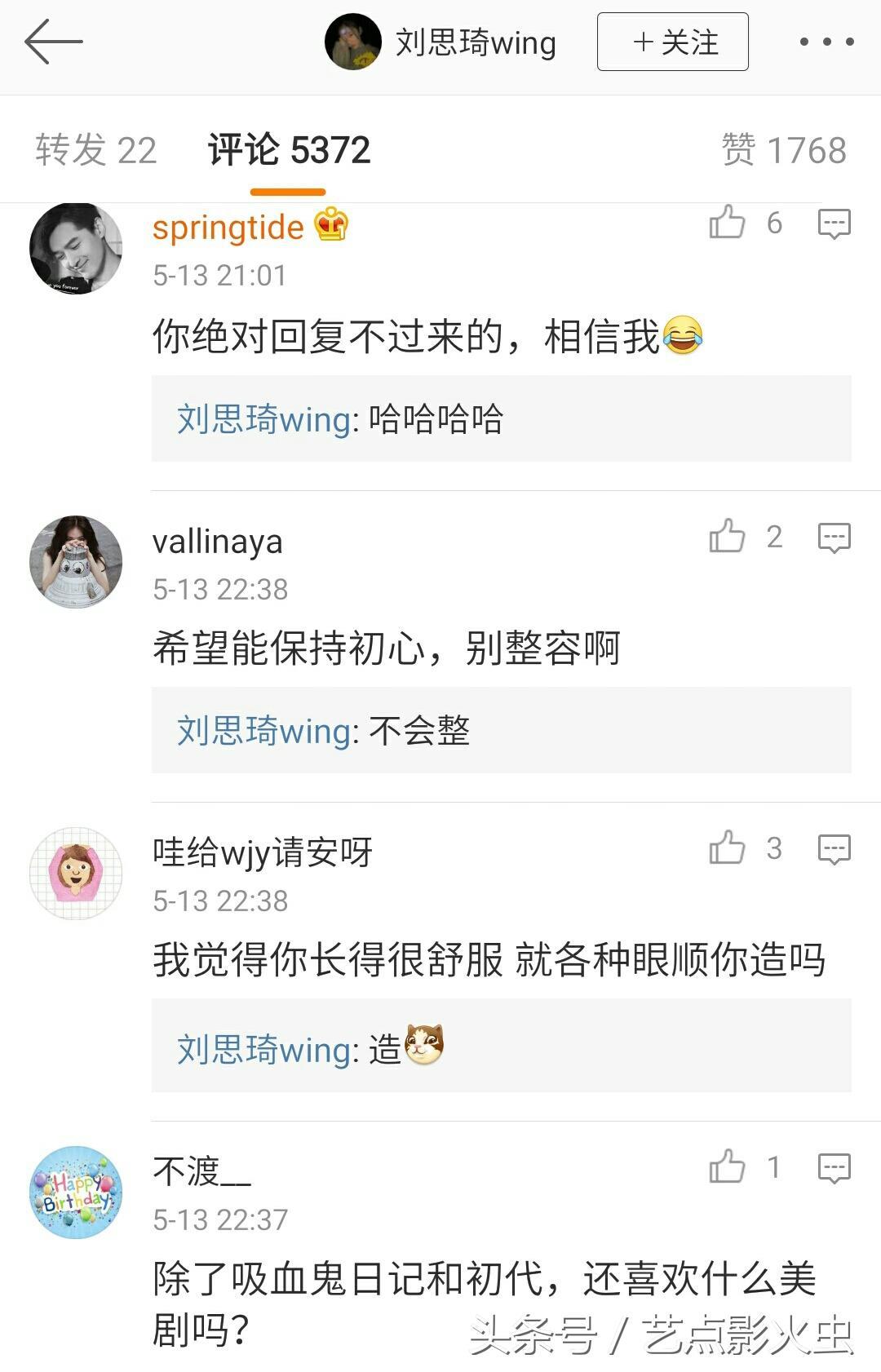This screenshot has height=1372, width=881.
Task: Like the comment by 不渡__
Action: point(728,1167)
